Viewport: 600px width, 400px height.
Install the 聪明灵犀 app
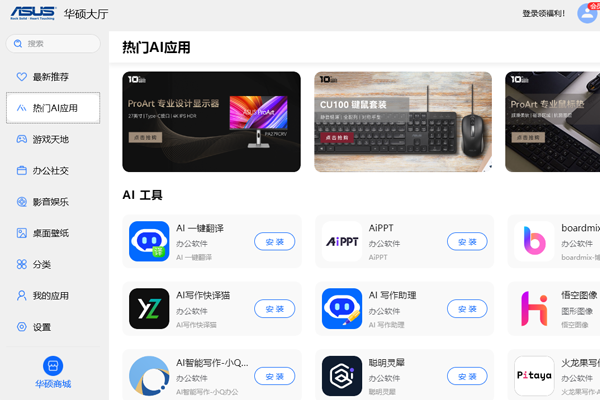[467, 376]
